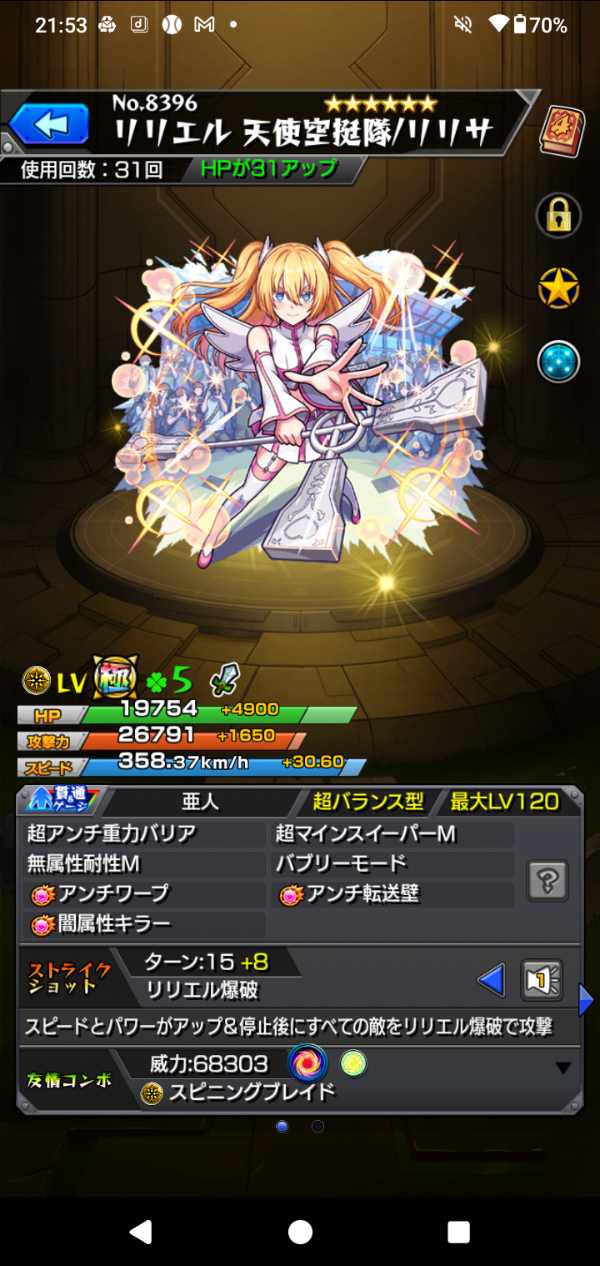
Task: Open Android recent apps
Action: (458, 1231)
